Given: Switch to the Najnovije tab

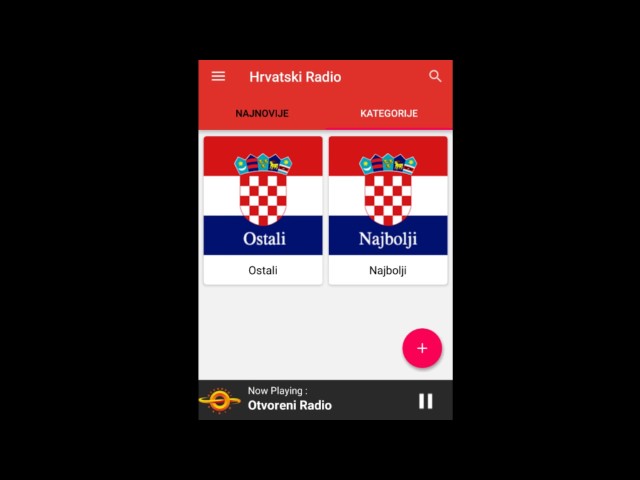Looking at the screenshot, I should (x=262, y=113).
